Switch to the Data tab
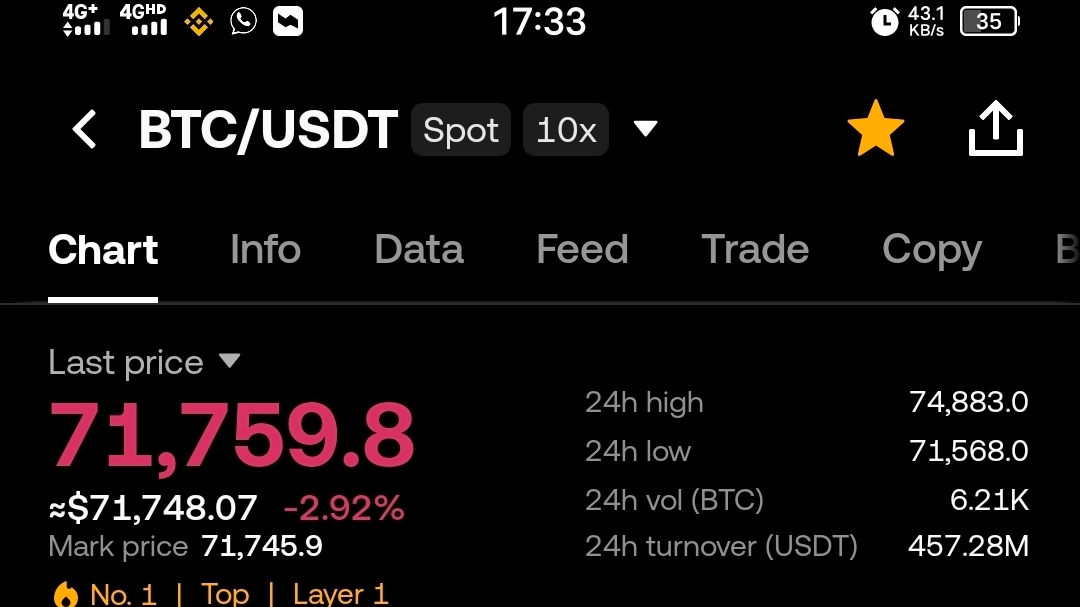This screenshot has width=1080, height=607. [x=419, y=249]
